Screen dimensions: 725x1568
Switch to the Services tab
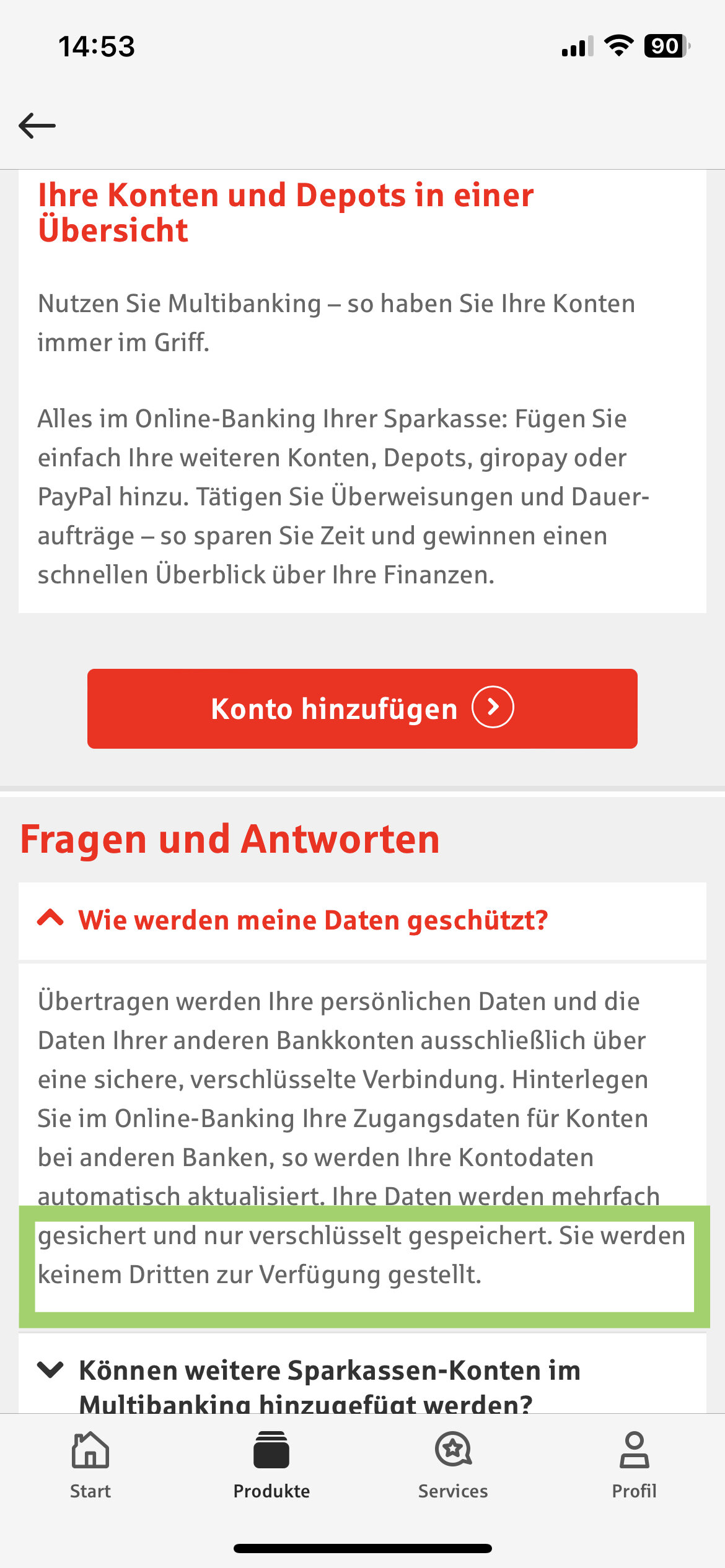pyautogui.click(x=453, y=1465)
